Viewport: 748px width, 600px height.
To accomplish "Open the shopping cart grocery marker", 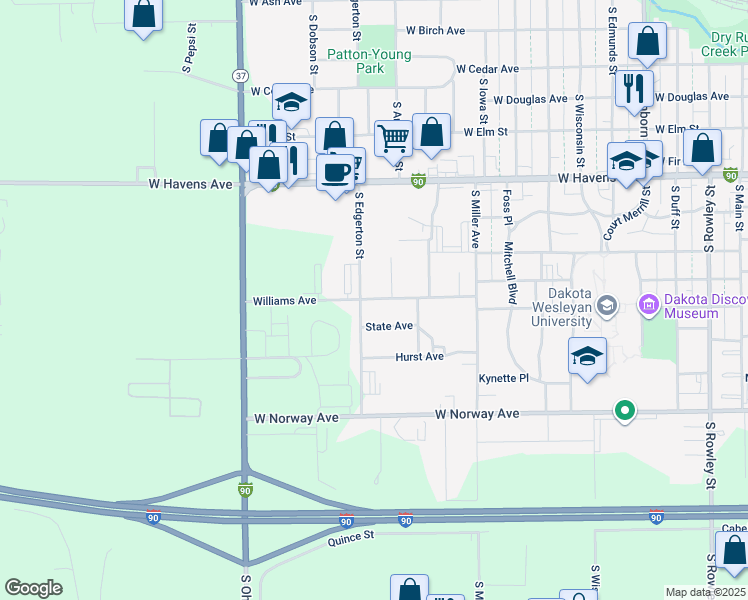I will (x=394, y=138).
